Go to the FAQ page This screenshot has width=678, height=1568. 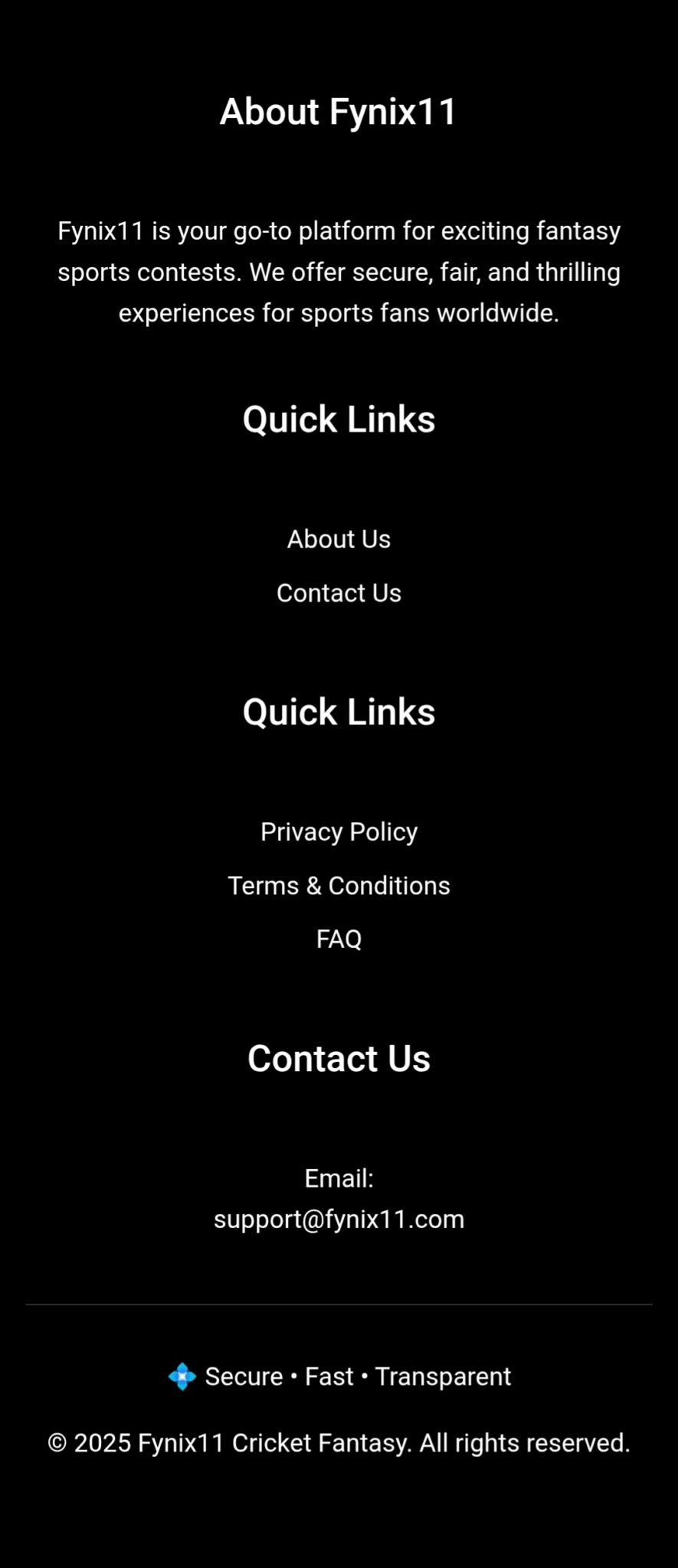coord(339,939)
